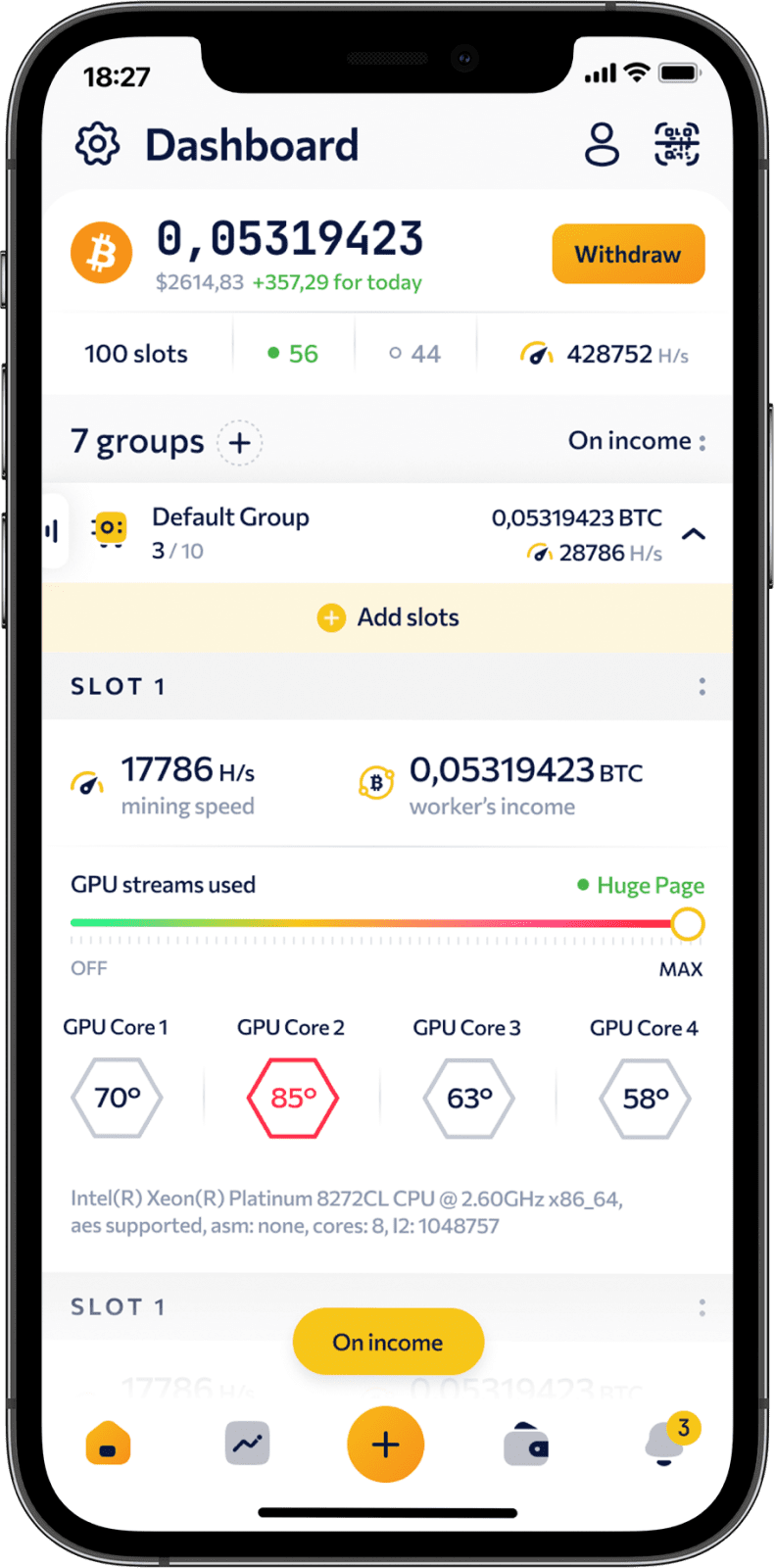The width and height of the screenshot is (775, 1568).
Task: Switch to the wallet tab
Action: tap(526, 1445)
